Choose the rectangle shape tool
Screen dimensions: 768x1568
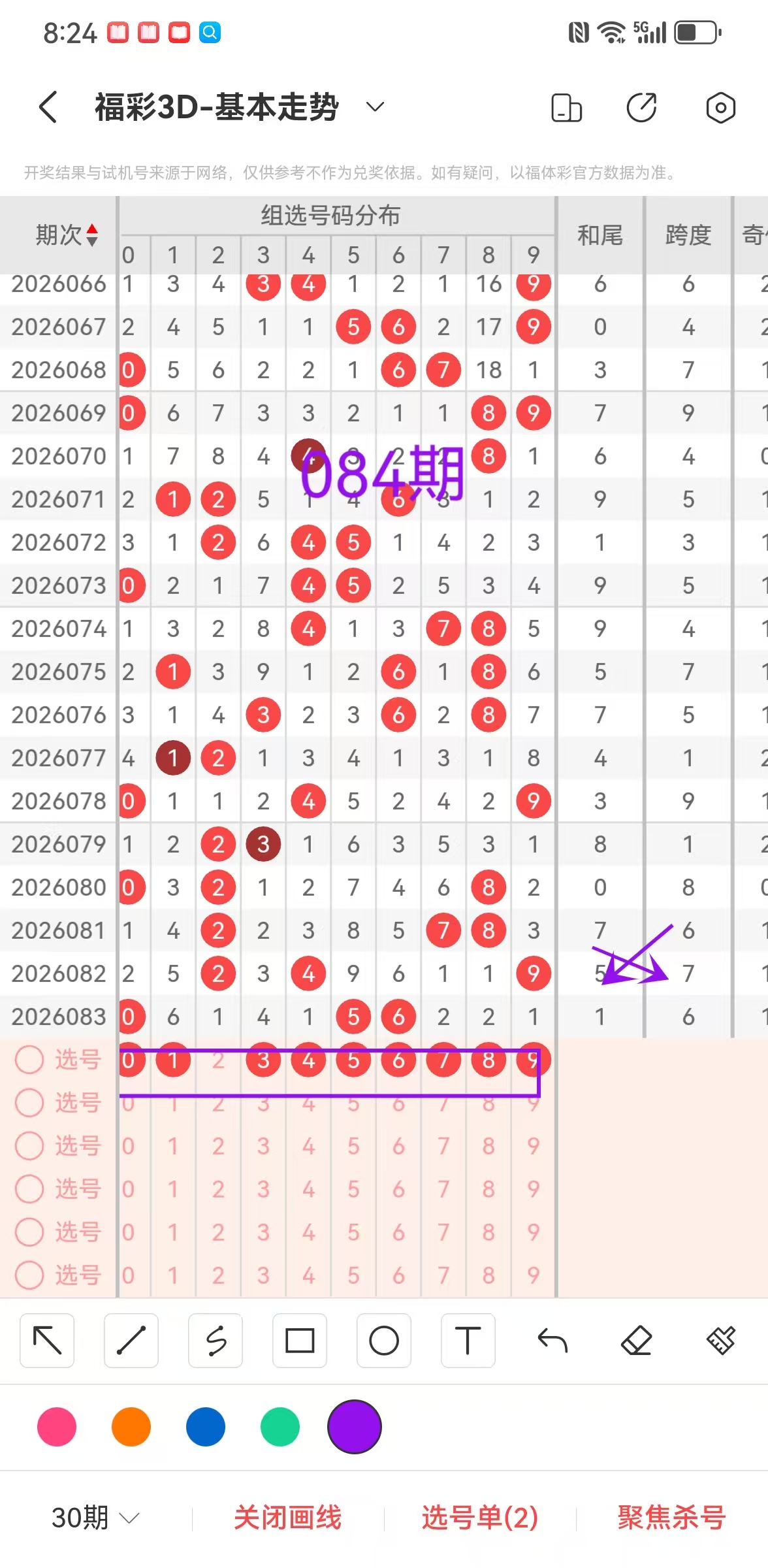300,1341
